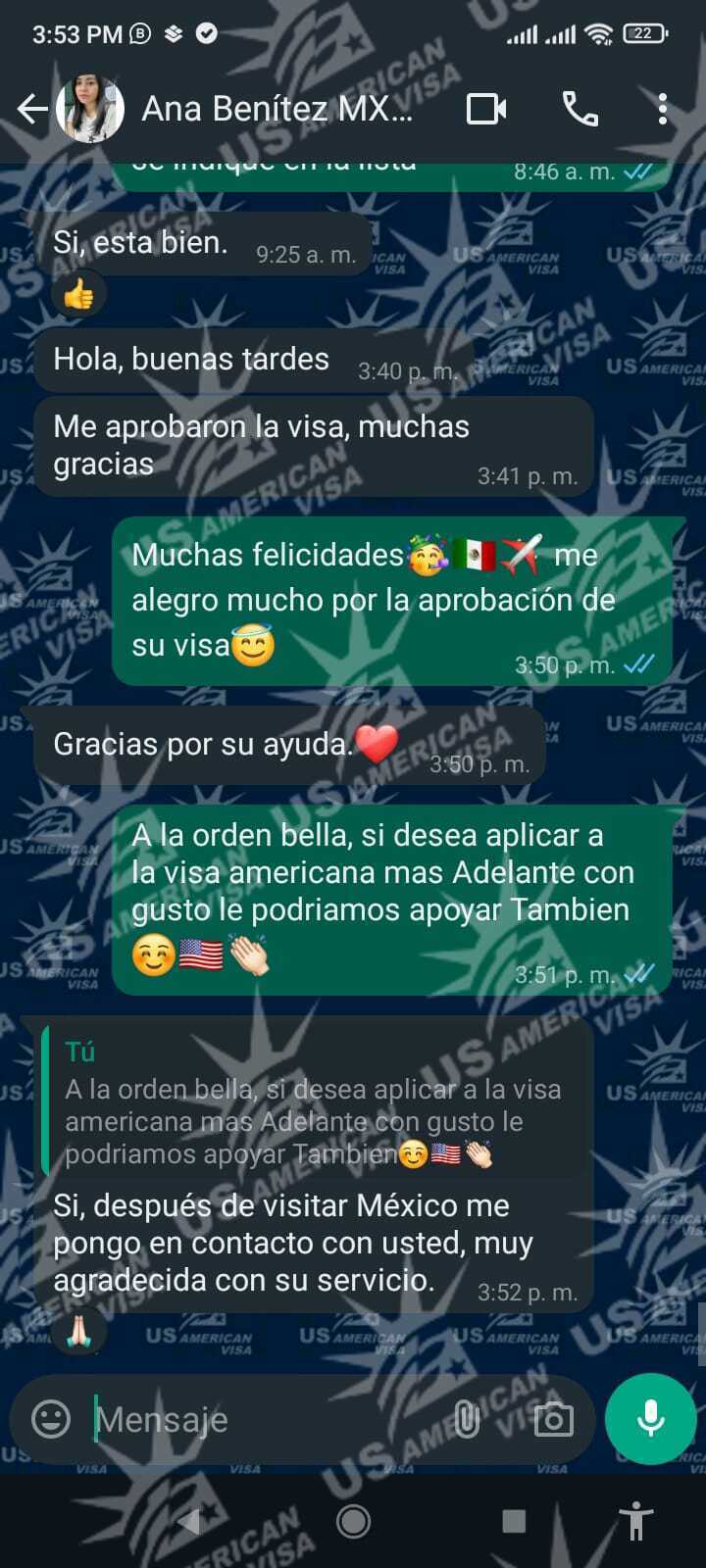Image resolution: width=706 pixels, height=1568 pixels.
Task: Tap the system home button
Action: tap(353, 1521)
